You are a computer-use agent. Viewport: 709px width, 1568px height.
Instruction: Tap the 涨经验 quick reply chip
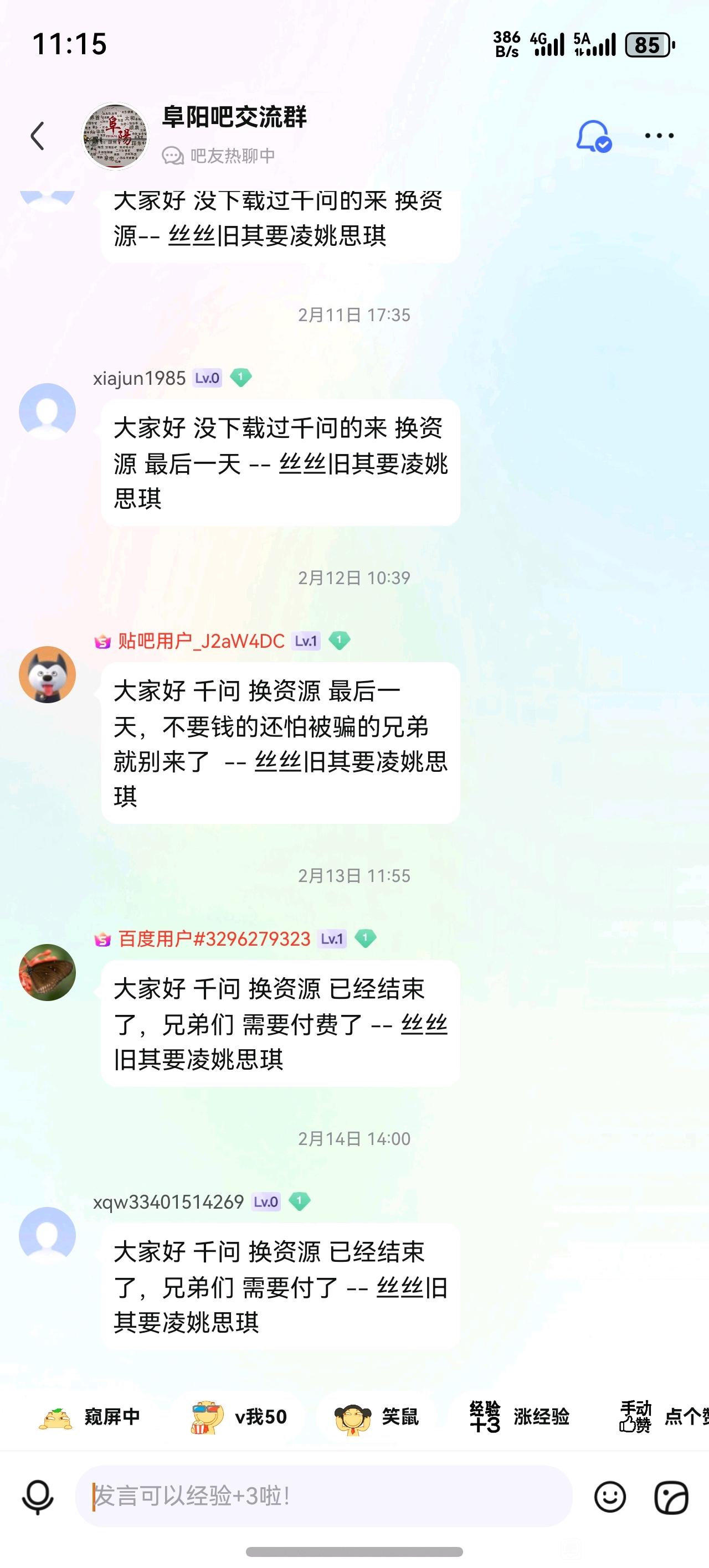pyautogui.click(x=520, y=1417)
